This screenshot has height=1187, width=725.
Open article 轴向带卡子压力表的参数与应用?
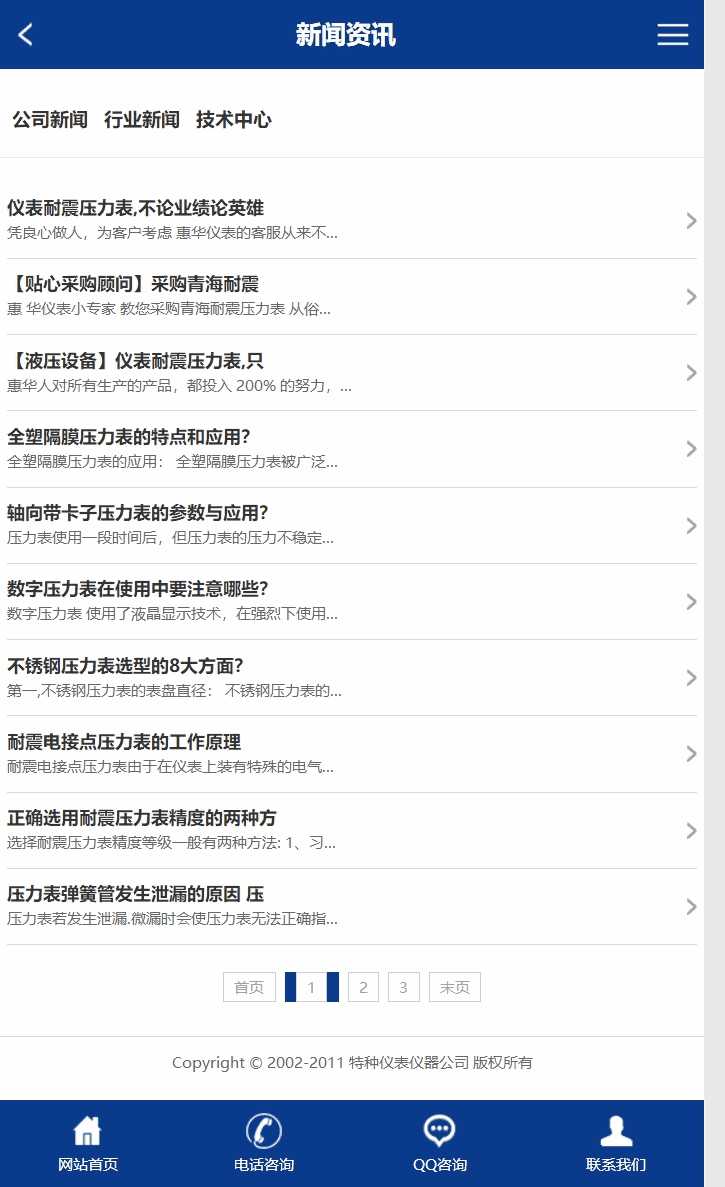(x=352, y=525)
